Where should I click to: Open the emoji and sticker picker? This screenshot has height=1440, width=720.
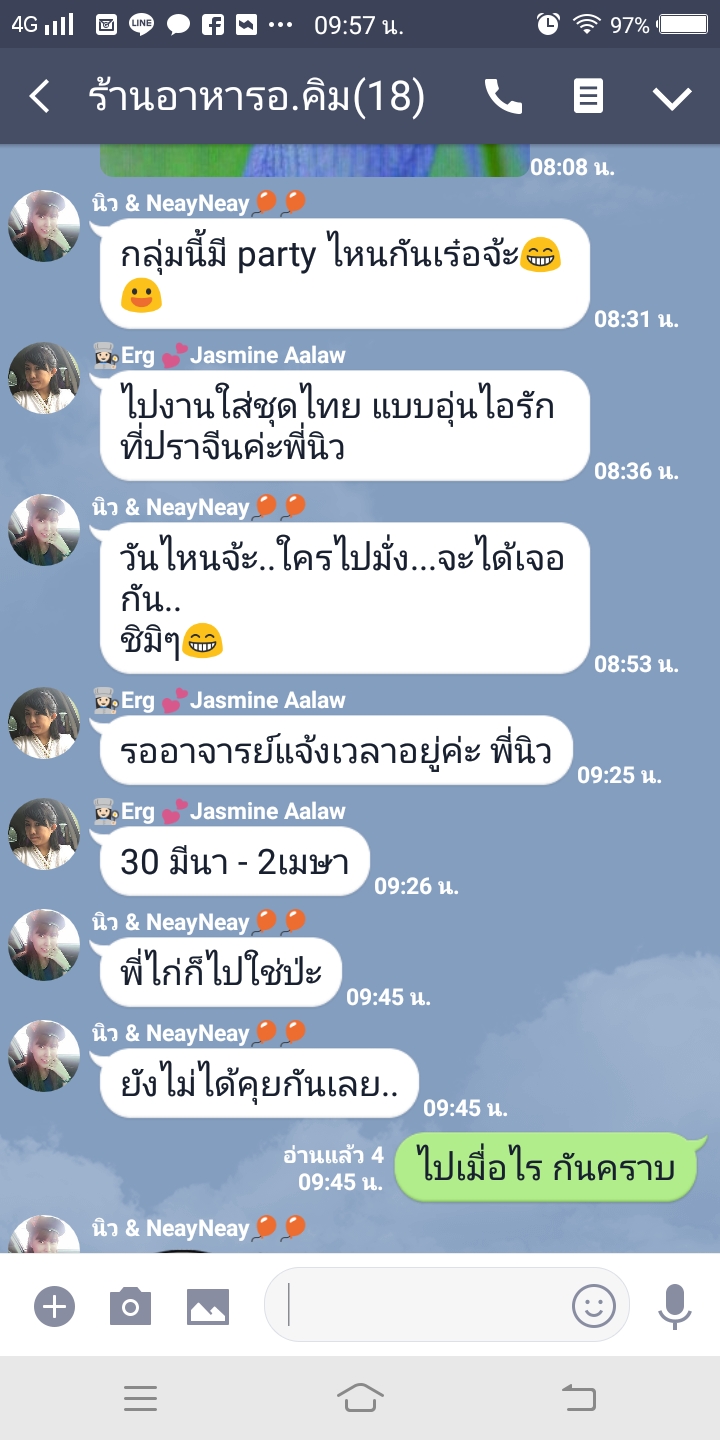click(x=593, y=1305)
